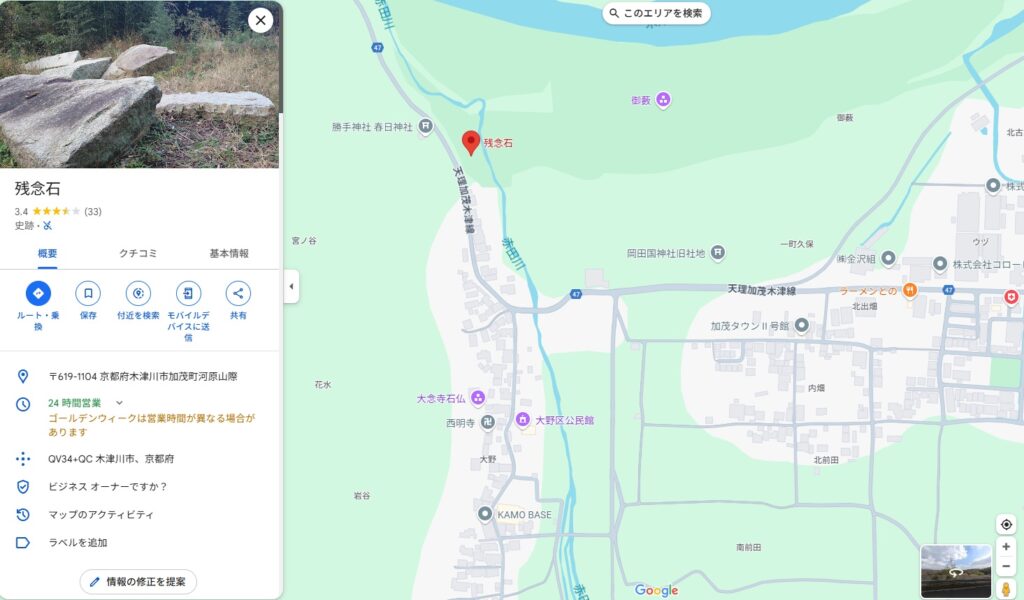Select the 概要 tab

click(x=47, y=254)
